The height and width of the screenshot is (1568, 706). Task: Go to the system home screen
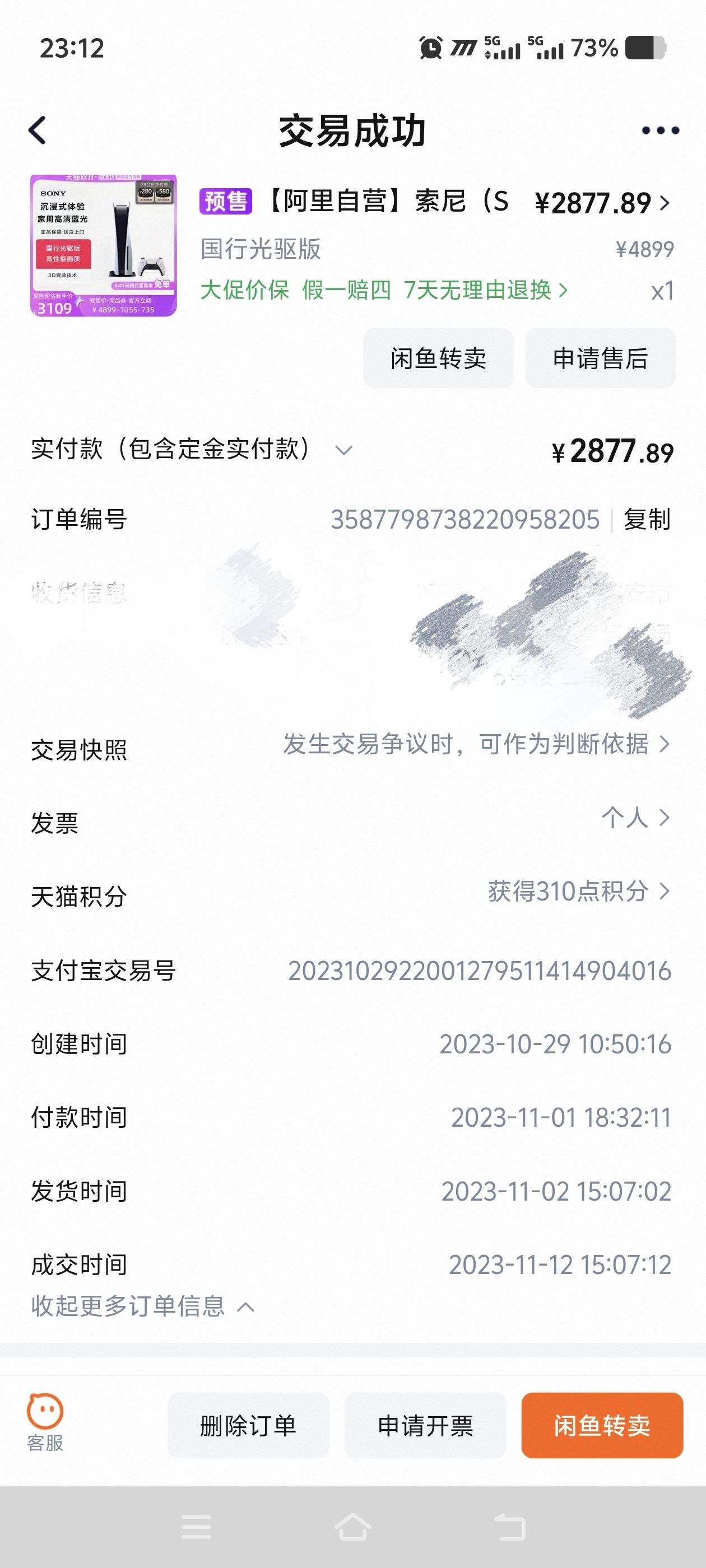352,1527
